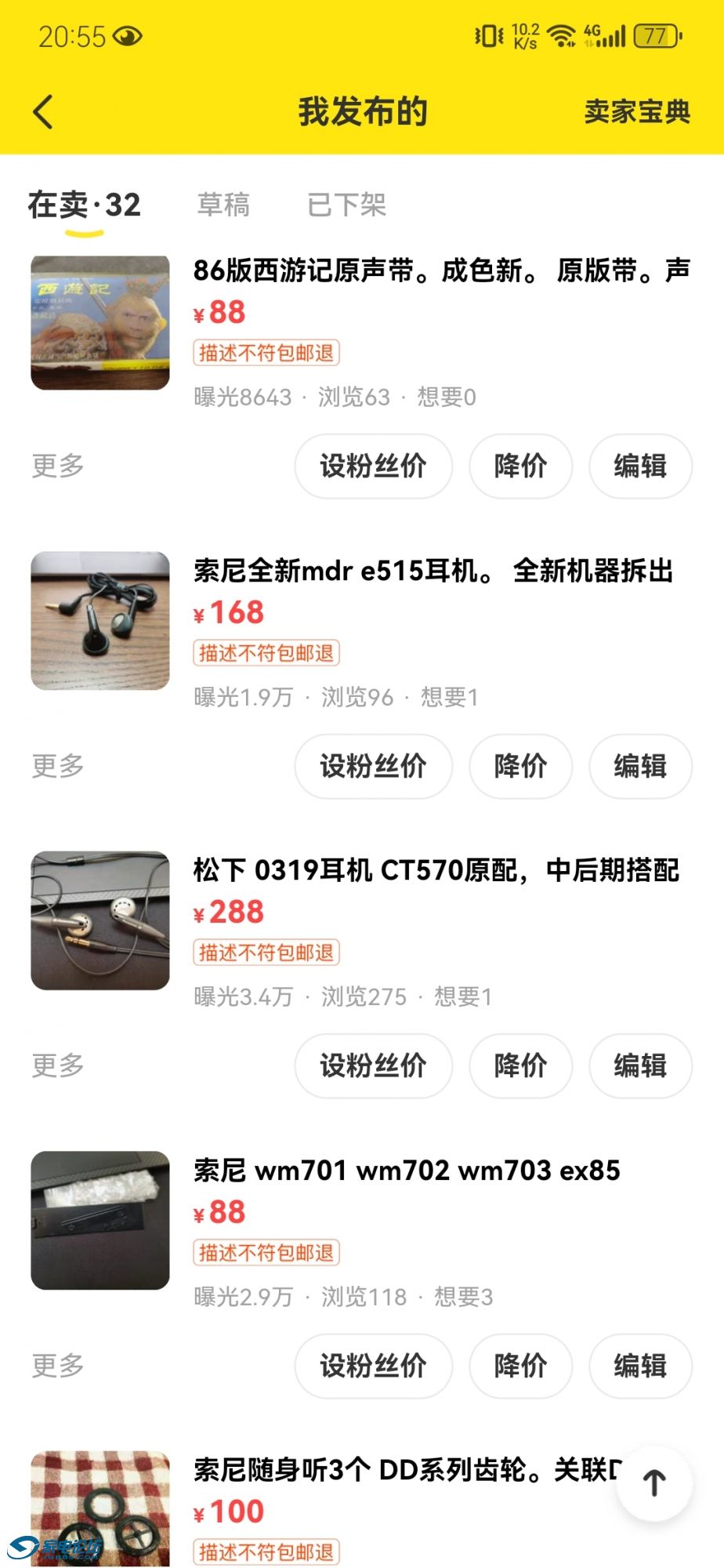Image resolution: width=724 pixels, height=1568 pixels.
Task: Open 卖家宝典 at the top right
Action: click(636, 112)
